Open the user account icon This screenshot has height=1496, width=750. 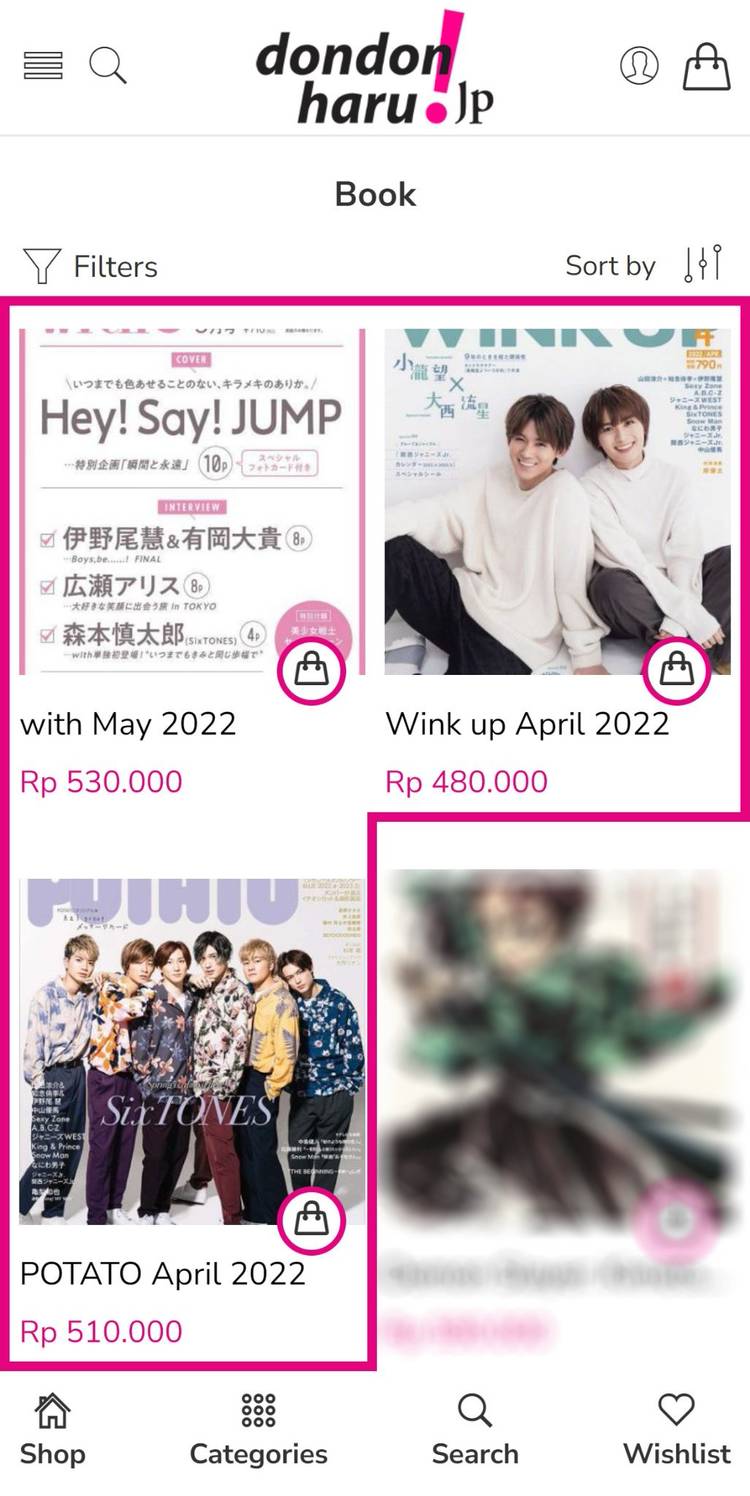[x=639, y=65]
